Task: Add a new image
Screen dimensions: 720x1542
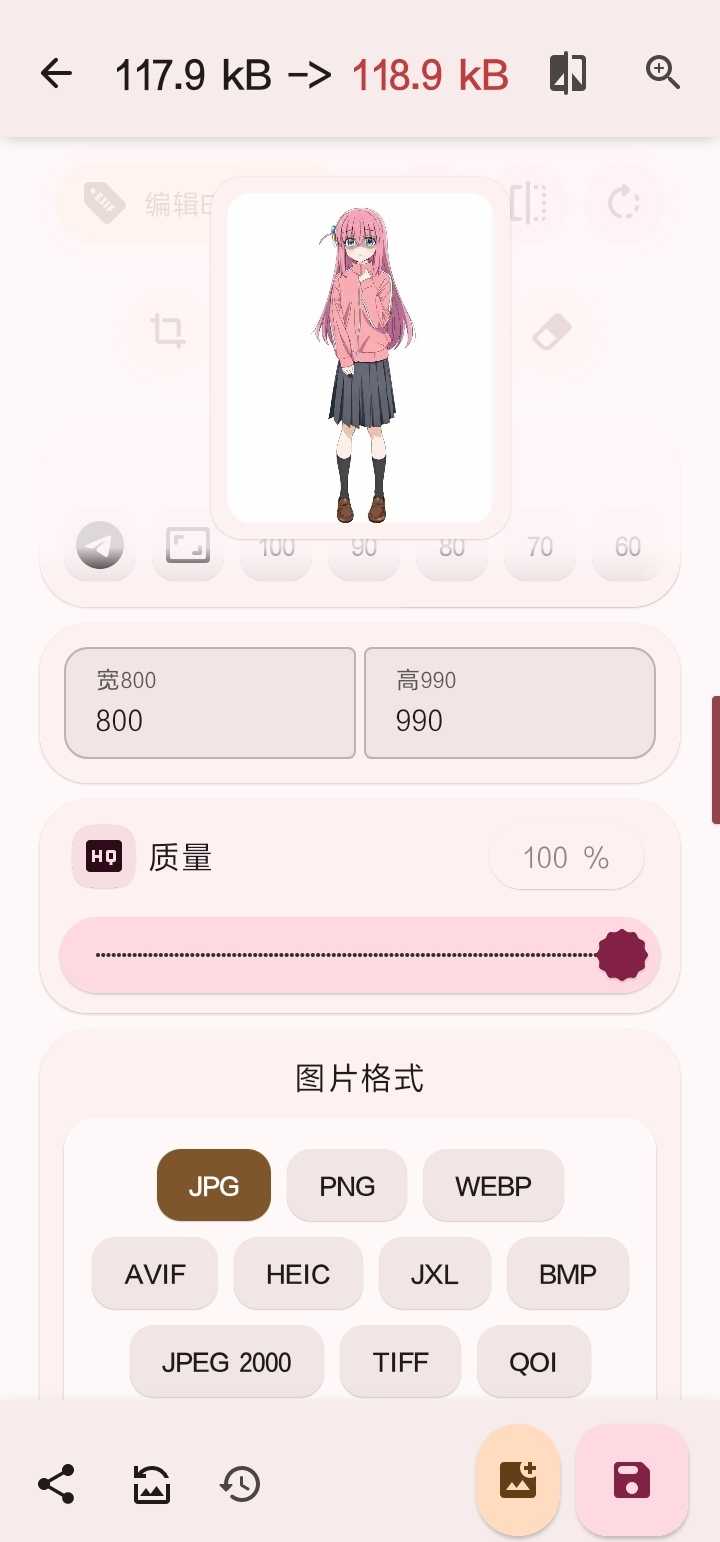Action: (x=518, y=1480)
